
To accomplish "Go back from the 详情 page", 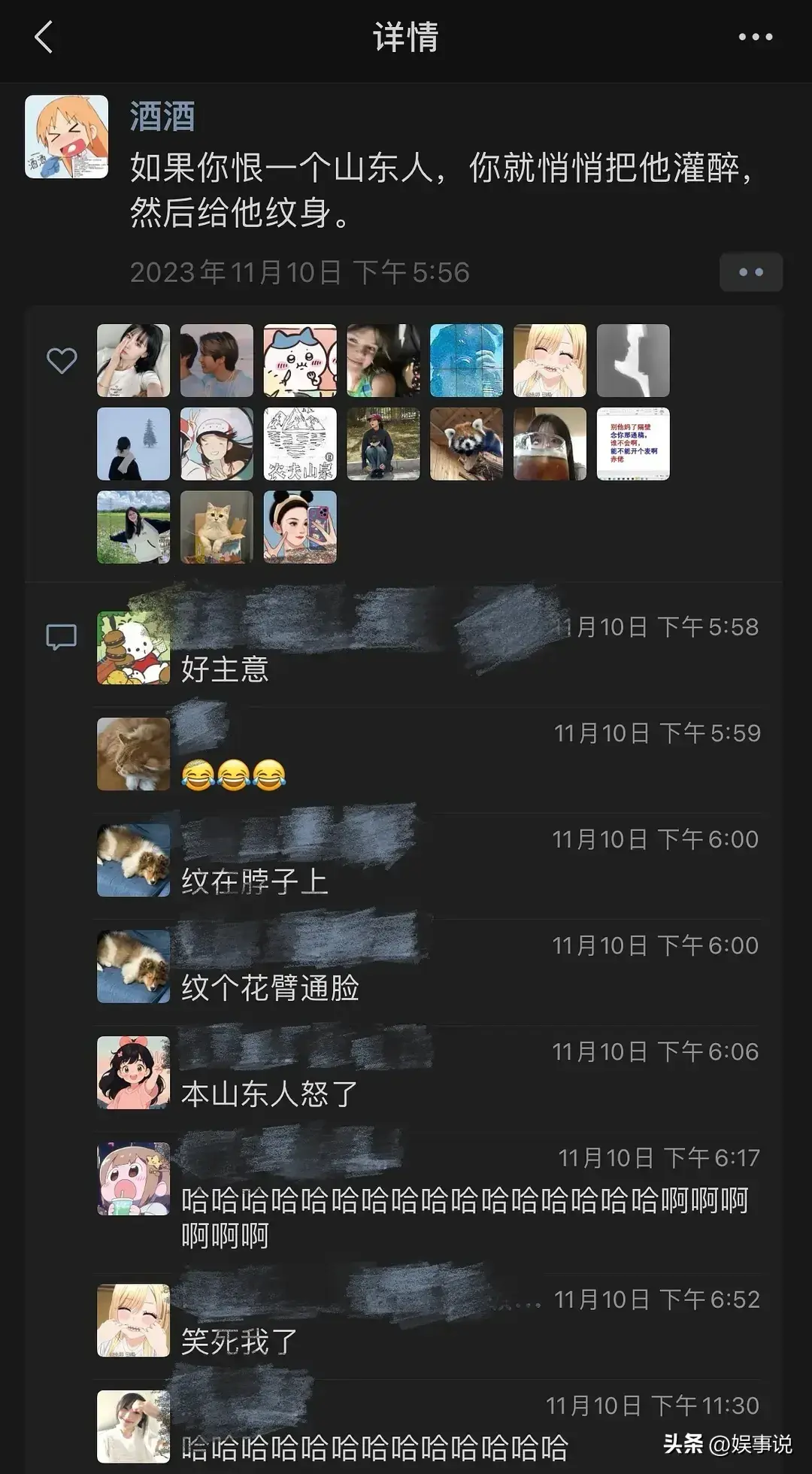I will 44,37.
